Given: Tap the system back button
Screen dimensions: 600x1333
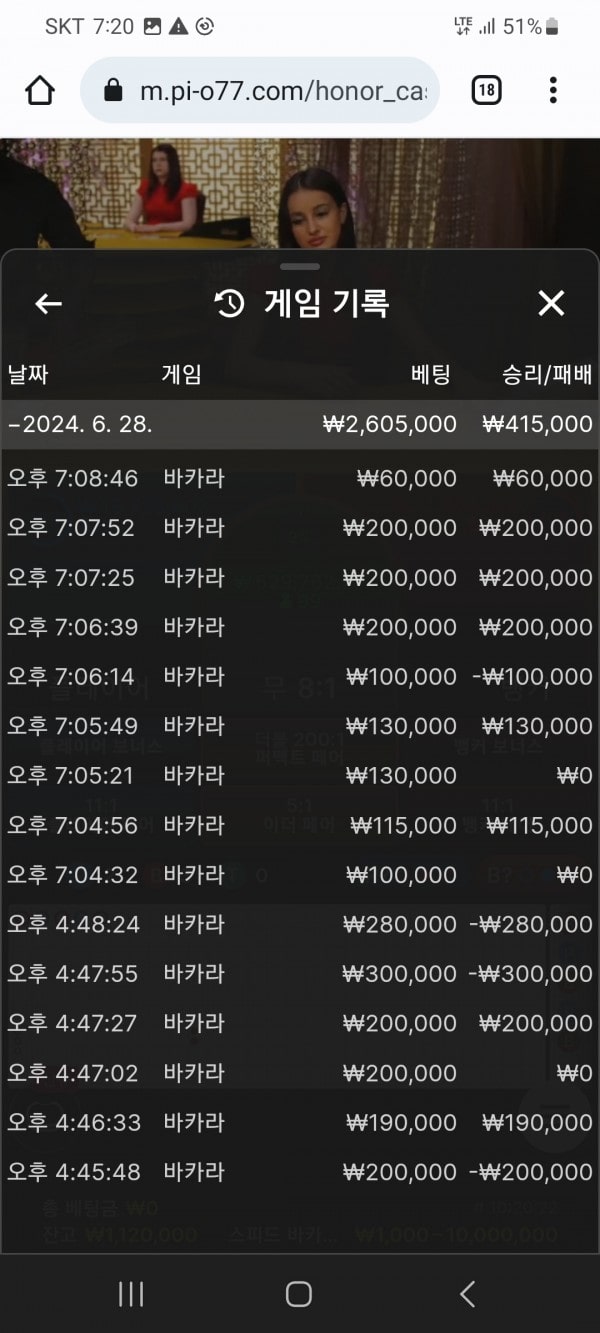Looking at the screenshot, I should (x=467, y=1294).
